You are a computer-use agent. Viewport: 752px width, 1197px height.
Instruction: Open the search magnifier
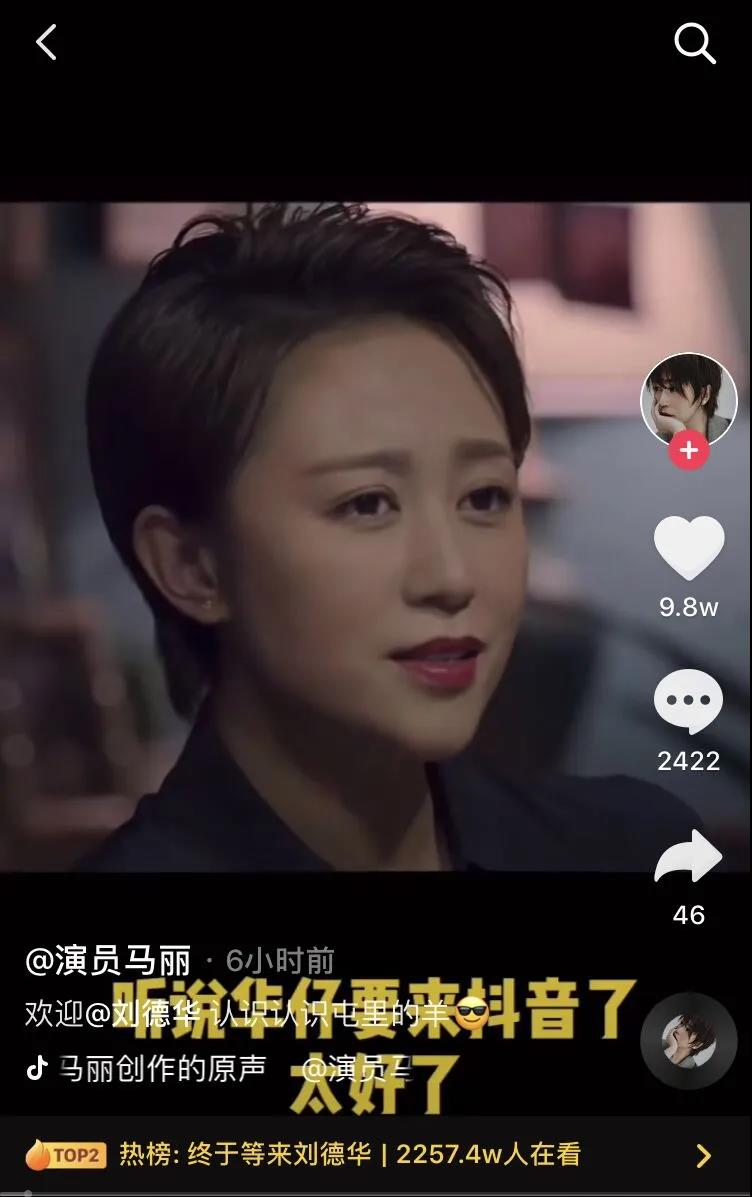point(694,43)
